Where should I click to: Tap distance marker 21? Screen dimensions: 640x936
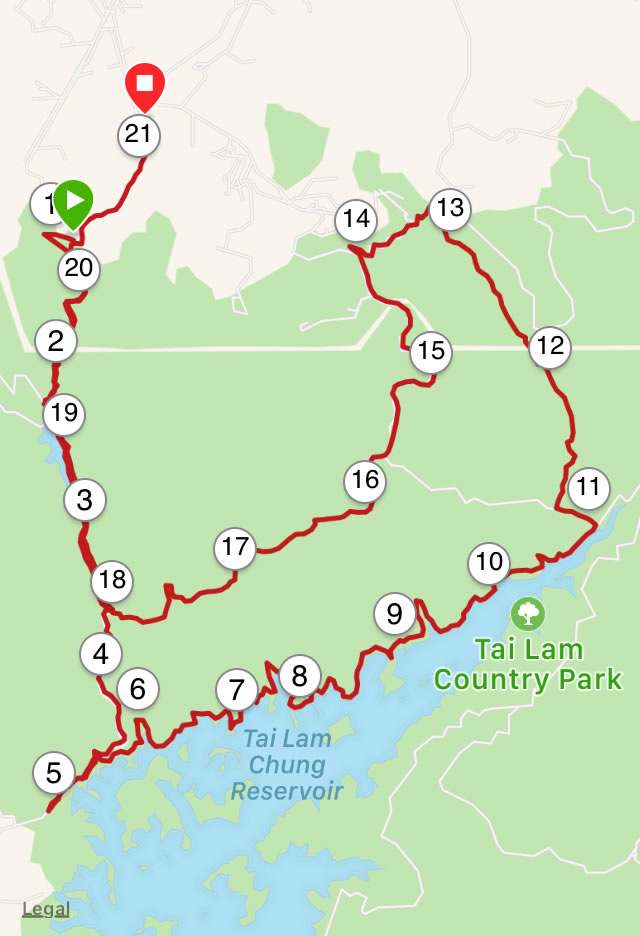click(139, 135)
